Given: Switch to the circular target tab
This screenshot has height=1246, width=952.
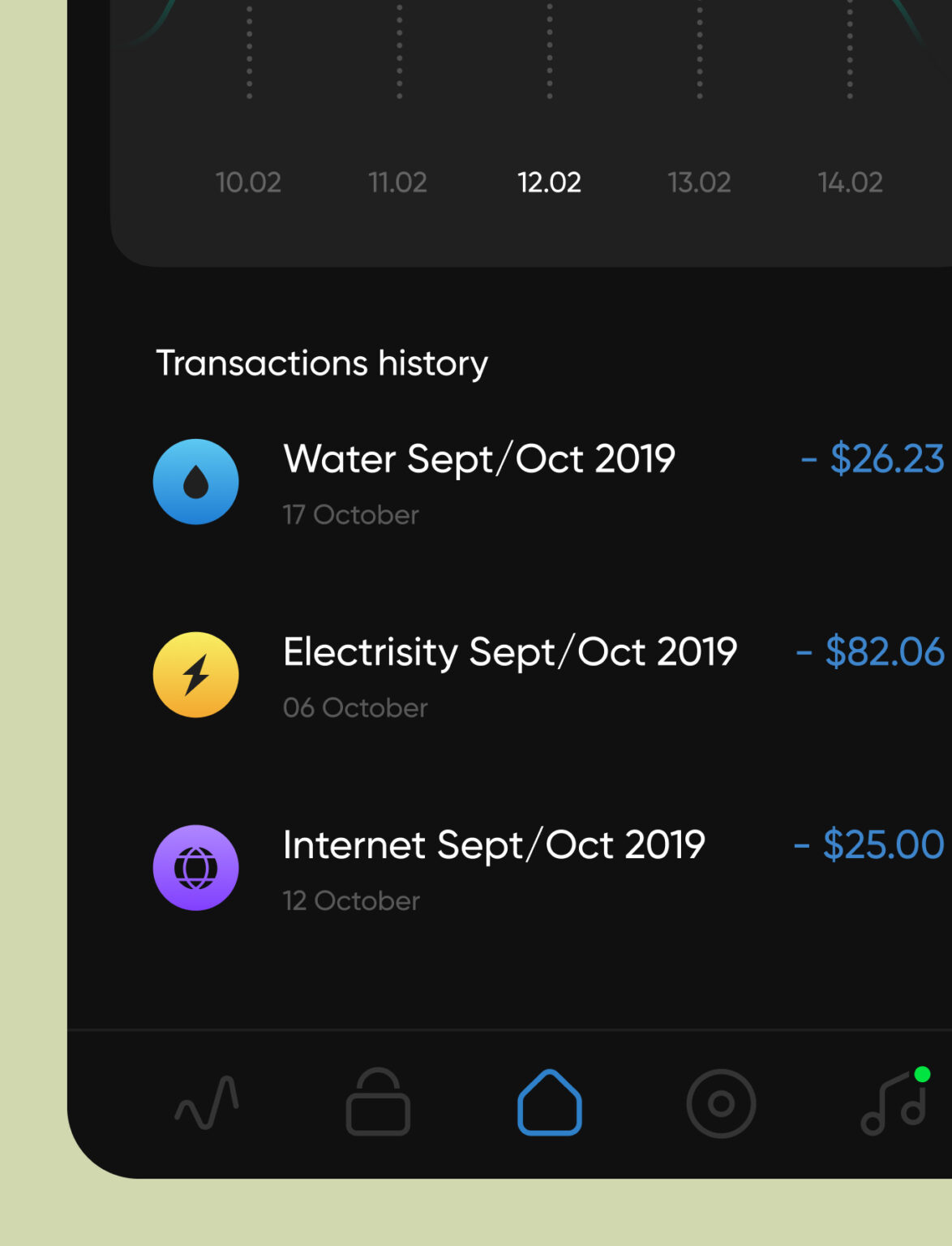Looking at the screenshot, I should tap(721, 1103).
